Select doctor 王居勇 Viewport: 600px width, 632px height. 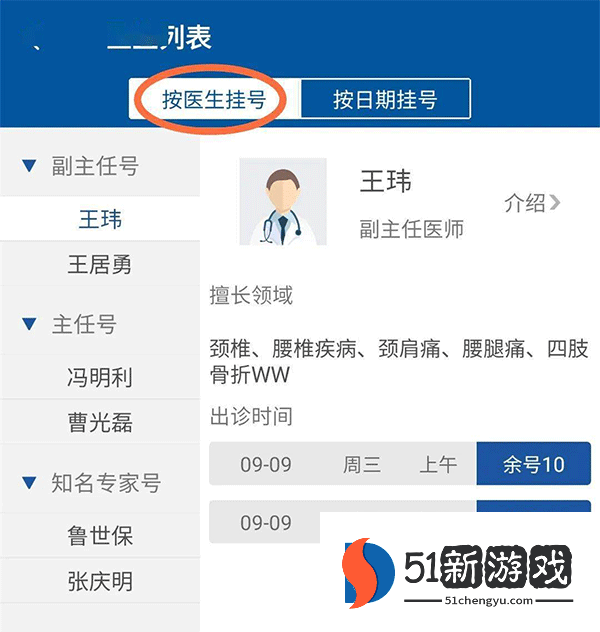(100, 265)
